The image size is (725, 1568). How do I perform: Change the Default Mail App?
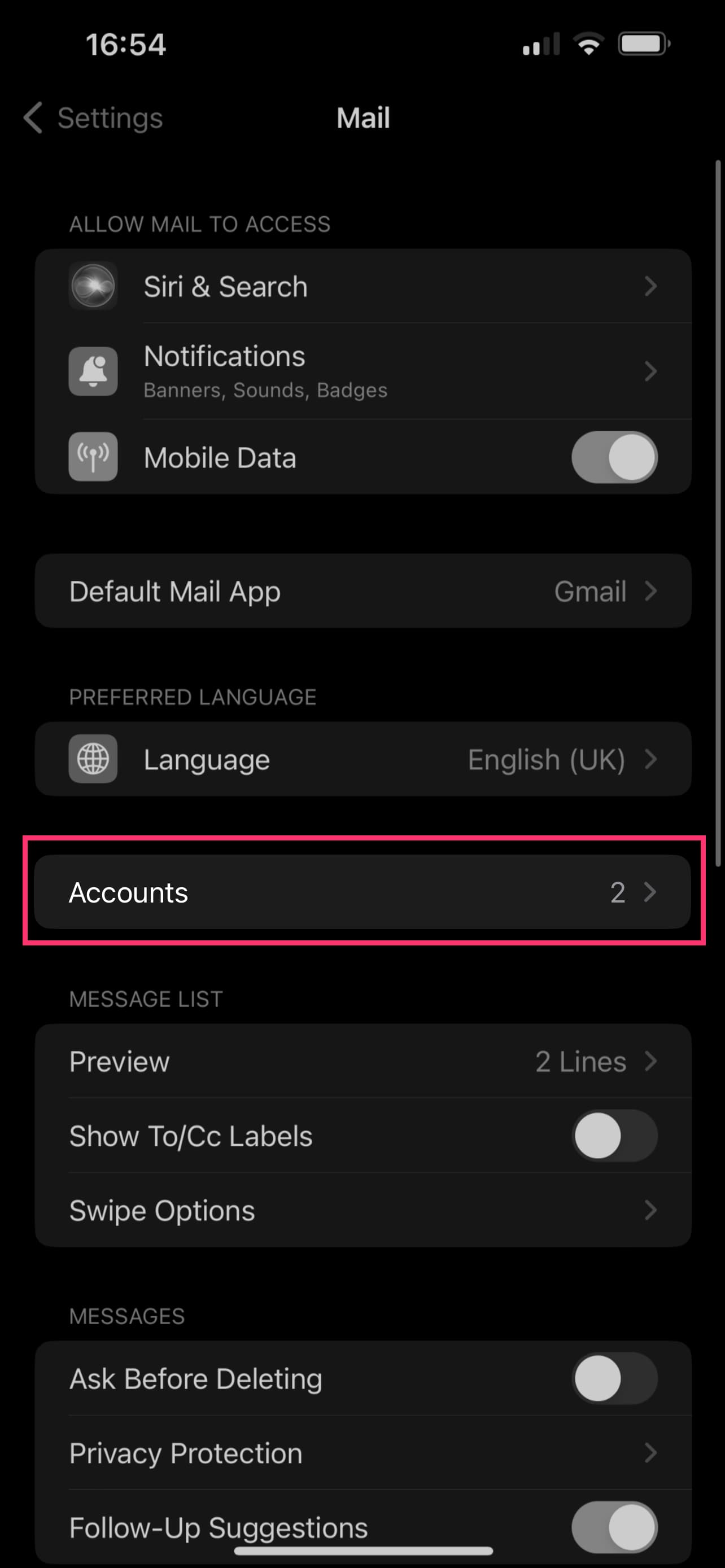pos(363,591)
